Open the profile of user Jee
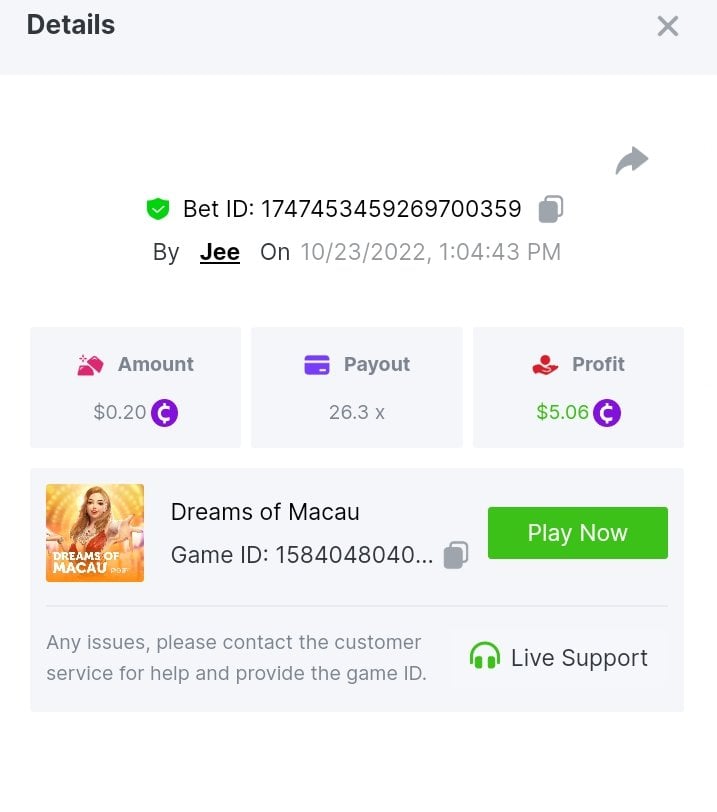Screen dimensions: 717x812 click(x=219, y=252)
